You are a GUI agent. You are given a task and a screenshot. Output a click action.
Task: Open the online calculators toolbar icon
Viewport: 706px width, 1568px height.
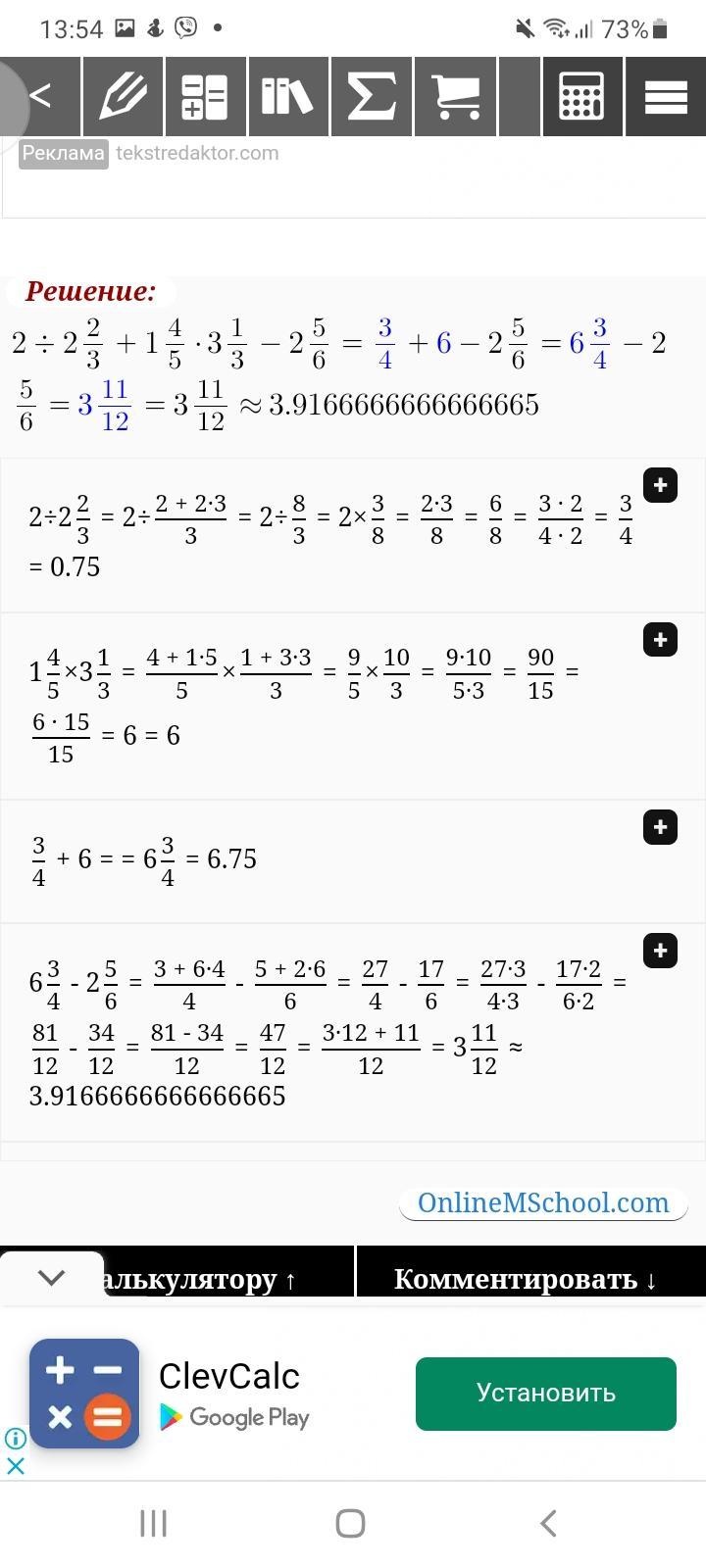206,96
